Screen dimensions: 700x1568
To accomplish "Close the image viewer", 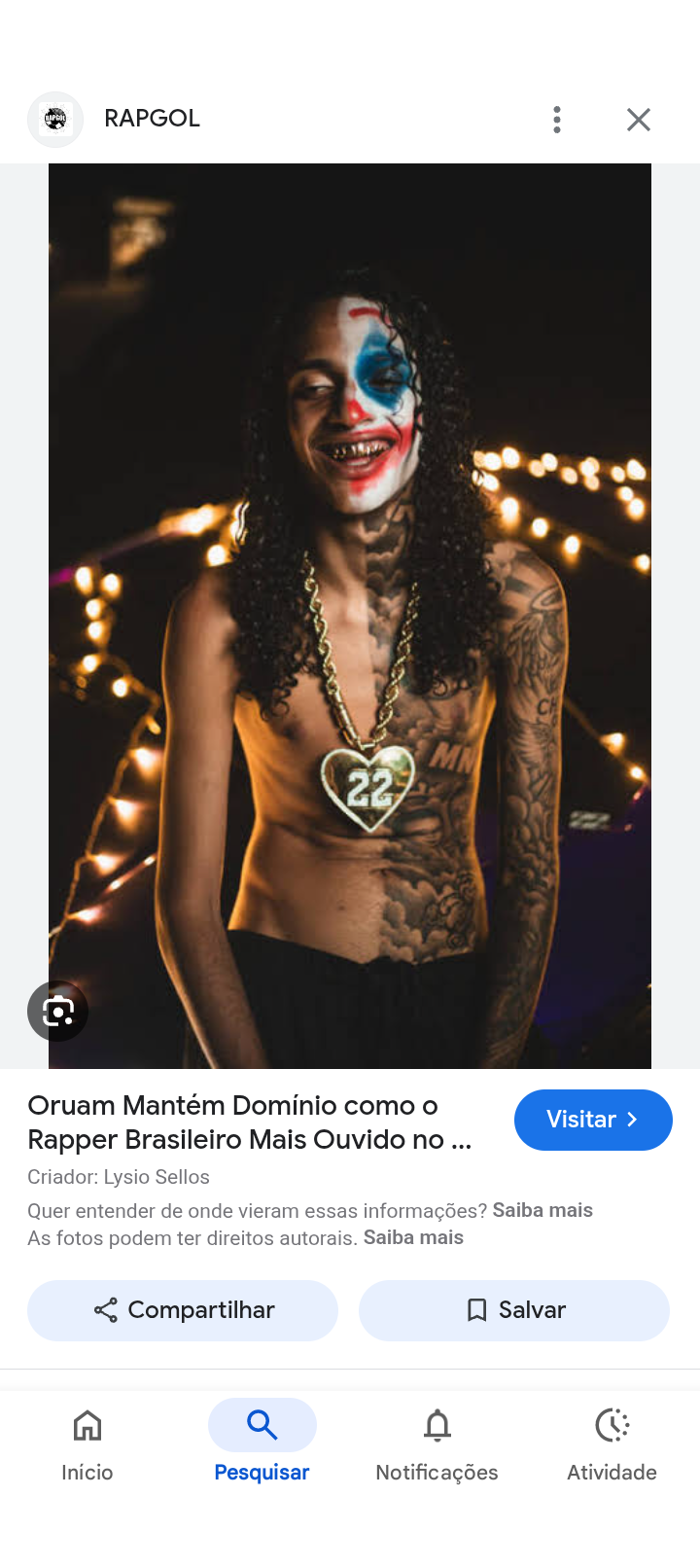I will [x=639, y=120].
